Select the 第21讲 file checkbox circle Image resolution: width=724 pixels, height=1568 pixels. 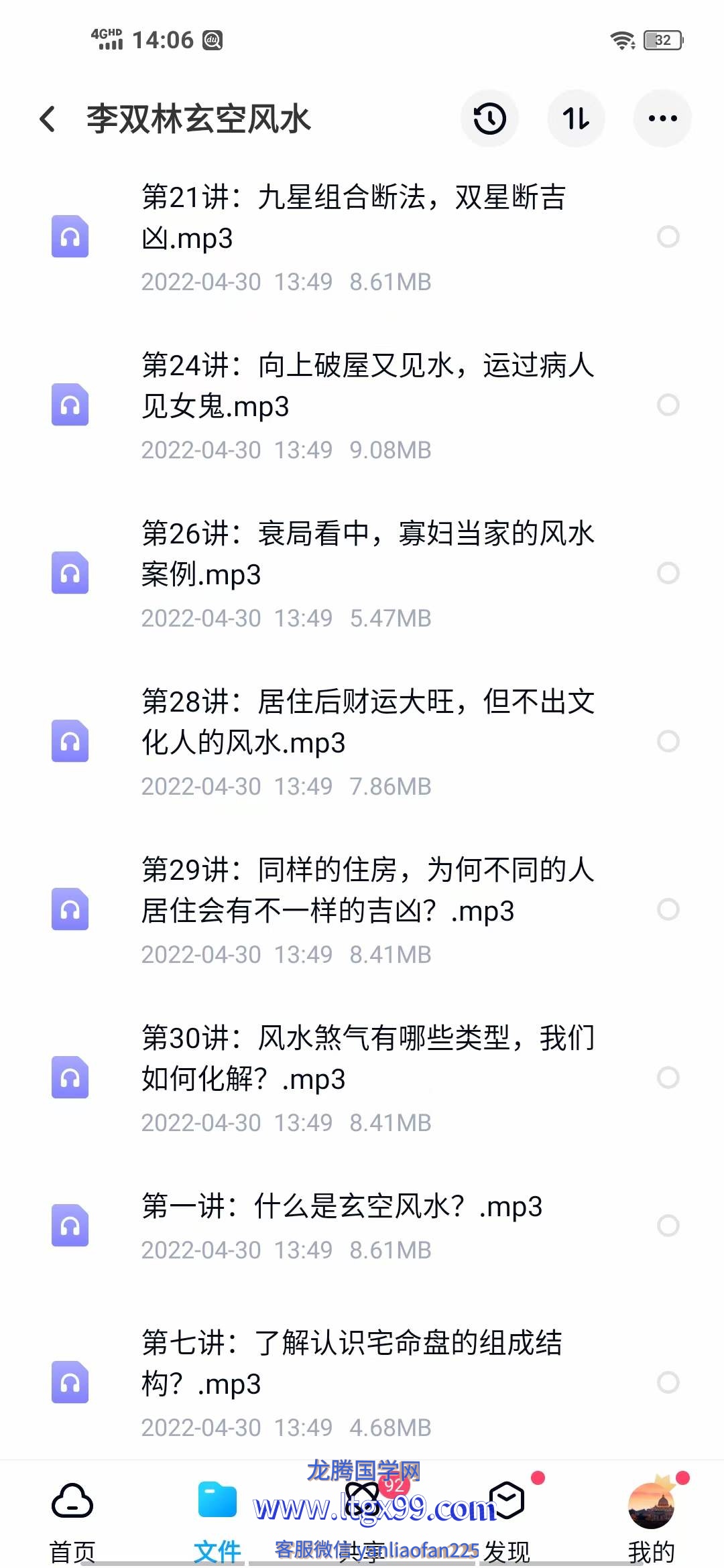[x=668, y=237]
